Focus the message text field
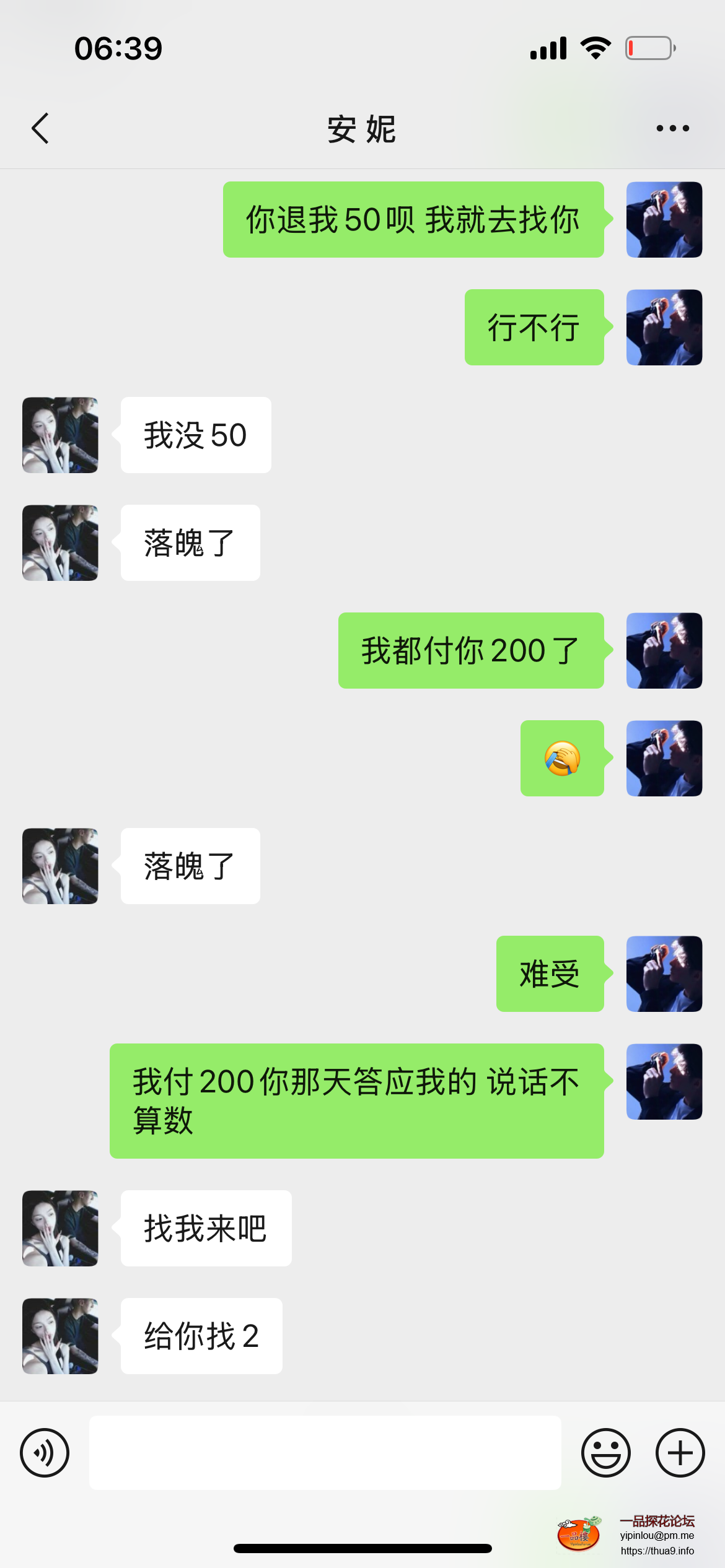Viewport: 725px width, 1568px height. pyautogui.click(x=325, y=1453)
